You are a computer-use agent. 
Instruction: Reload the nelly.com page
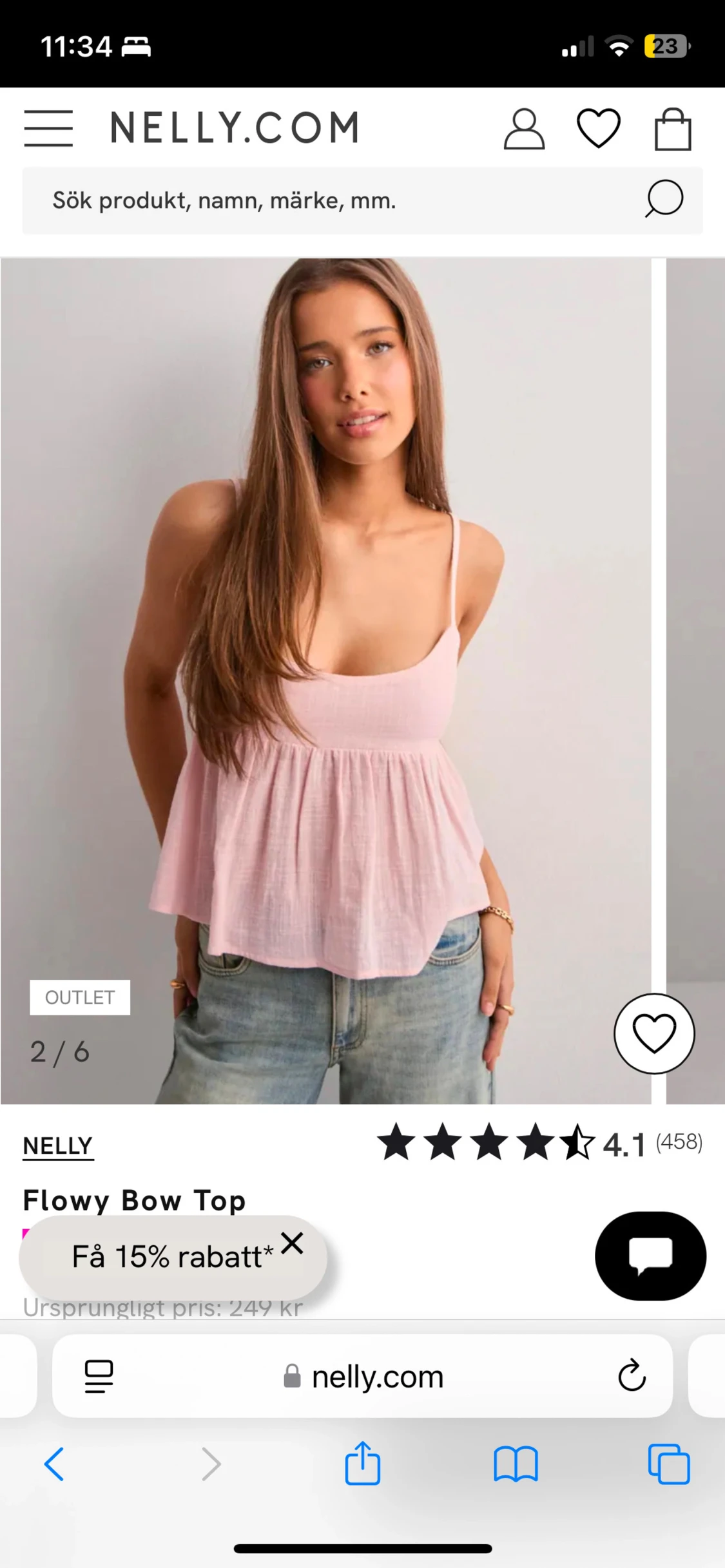click(x=632, y=1376)
